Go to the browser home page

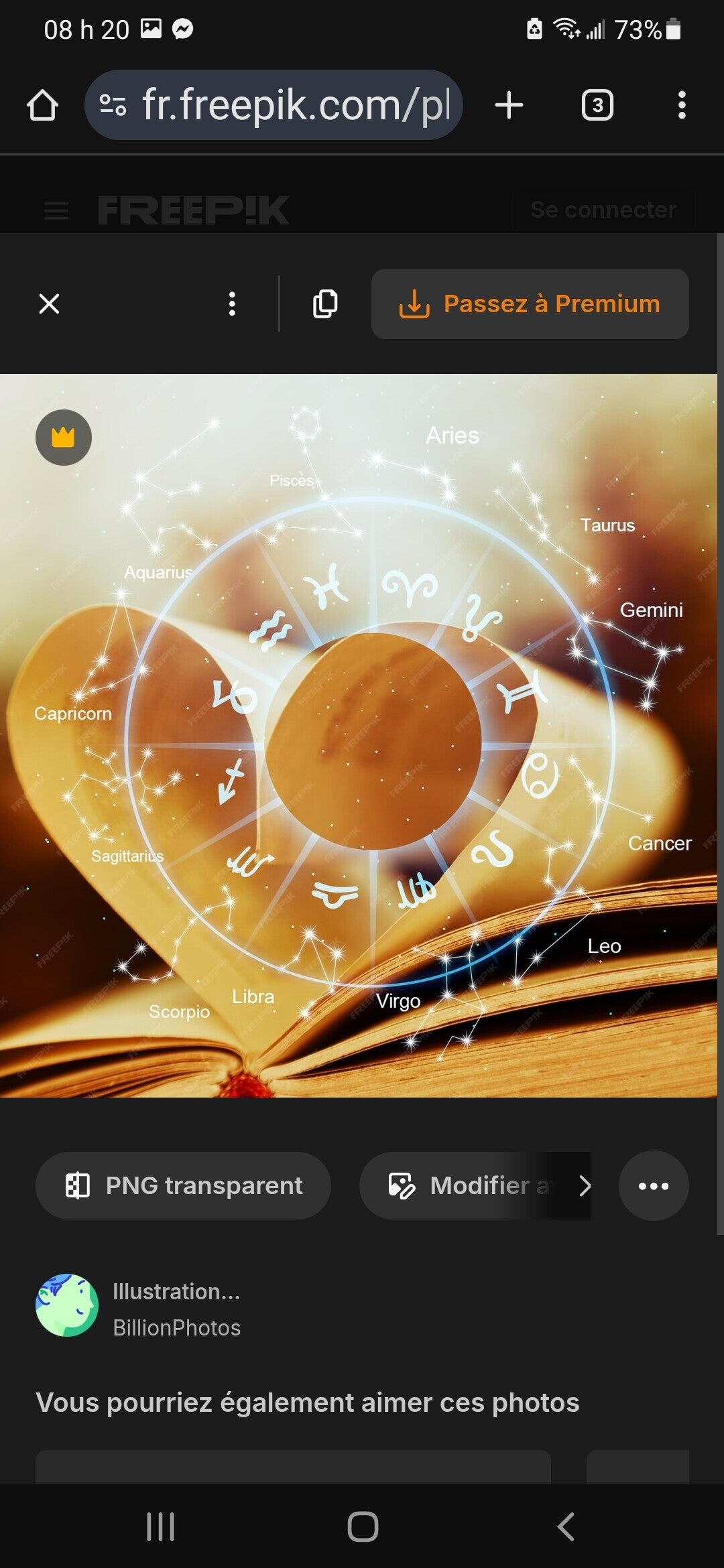coord(42,105)
